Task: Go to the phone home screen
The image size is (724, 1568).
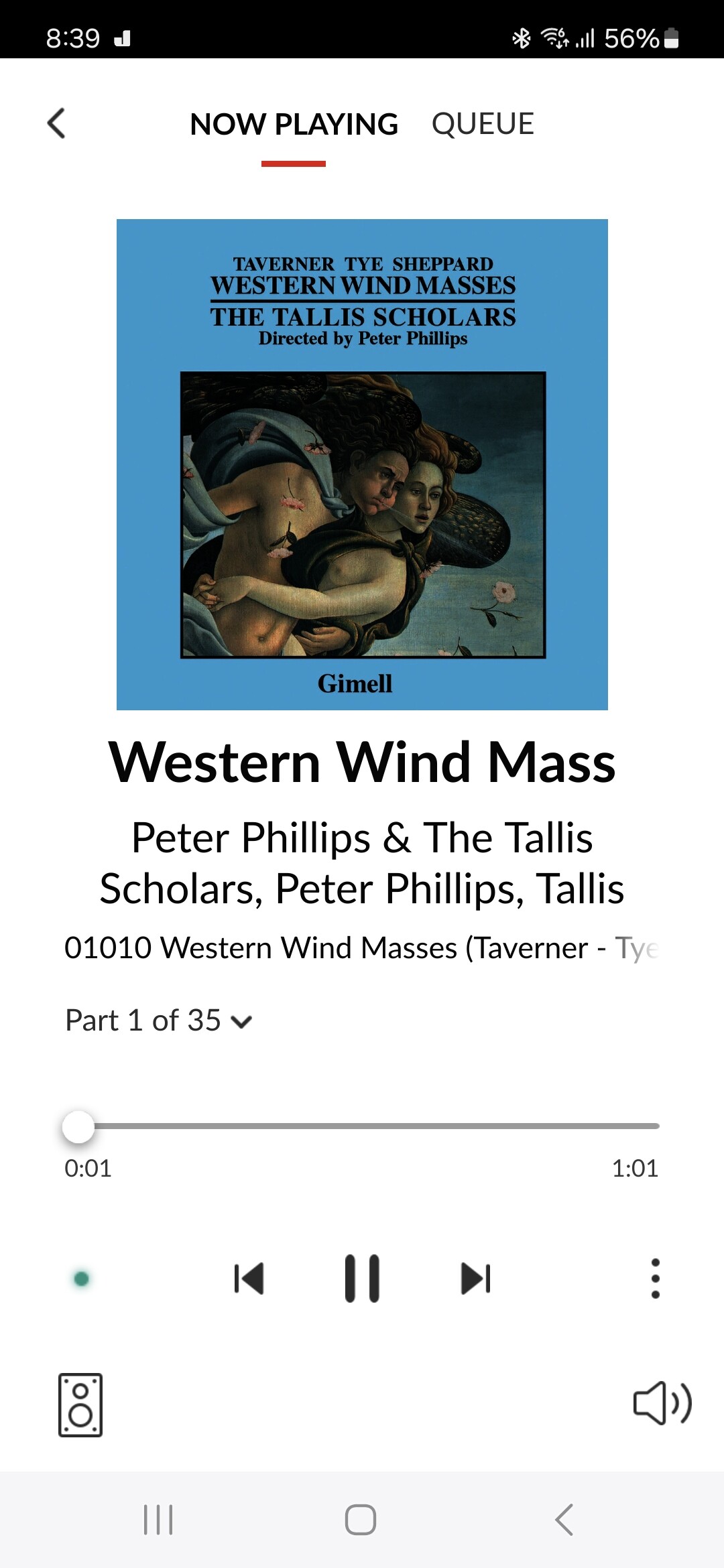Action: tap(361, 1520)
